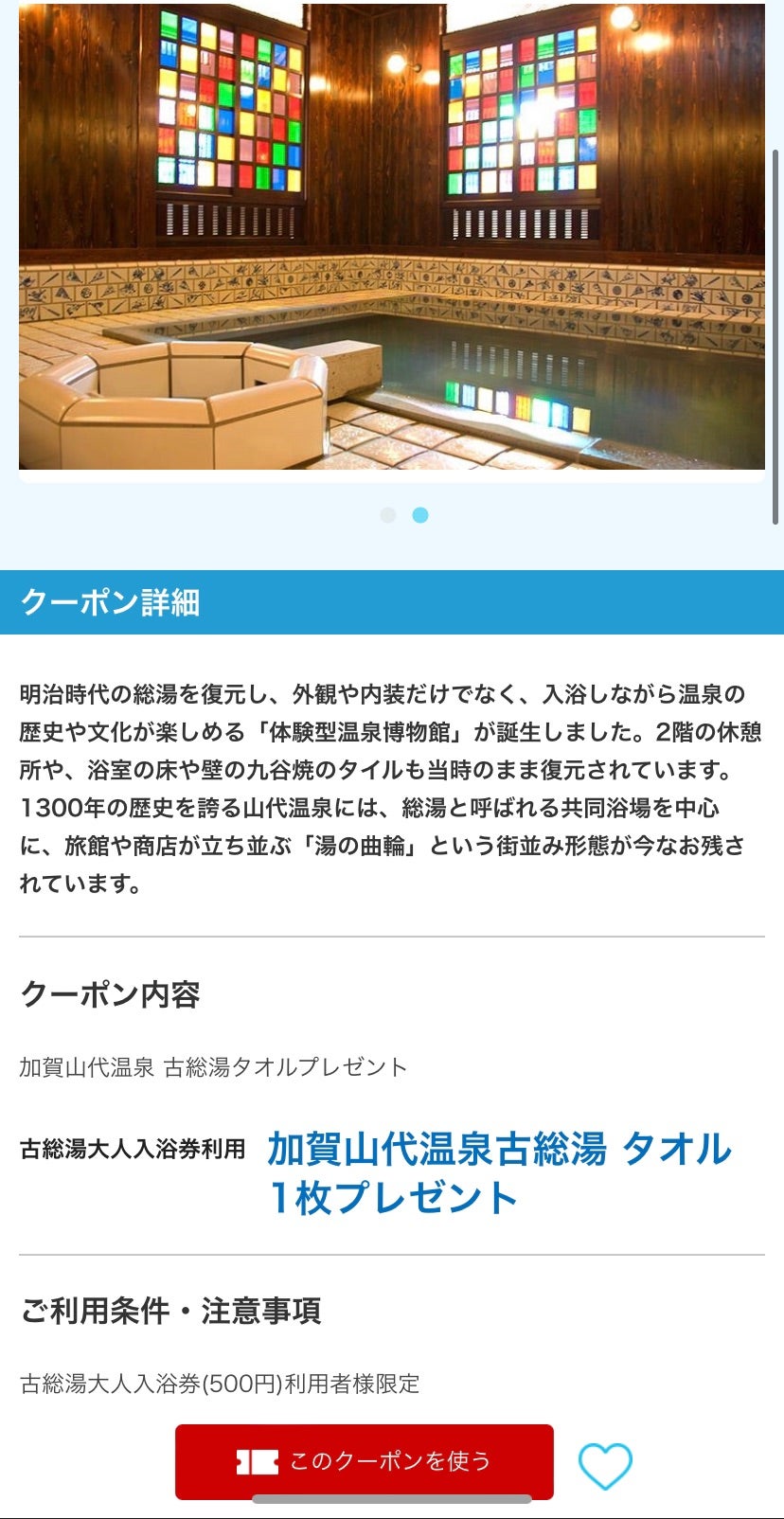Image resolution: width=784 pixels, height=1519 pixels.
Task: Jump to the first carousel image dot
Action: [x=388, y=515]
